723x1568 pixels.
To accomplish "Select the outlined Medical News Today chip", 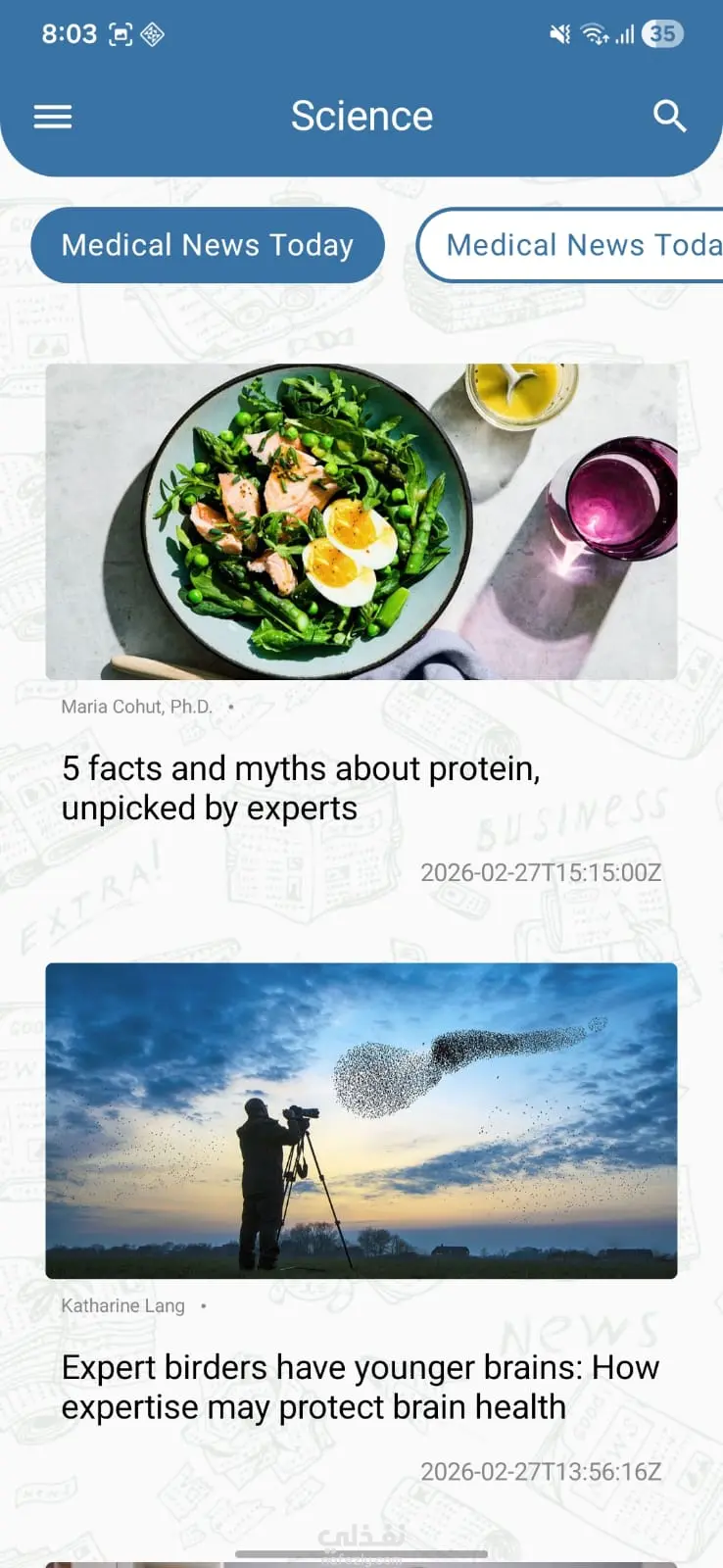I will 578,245.
